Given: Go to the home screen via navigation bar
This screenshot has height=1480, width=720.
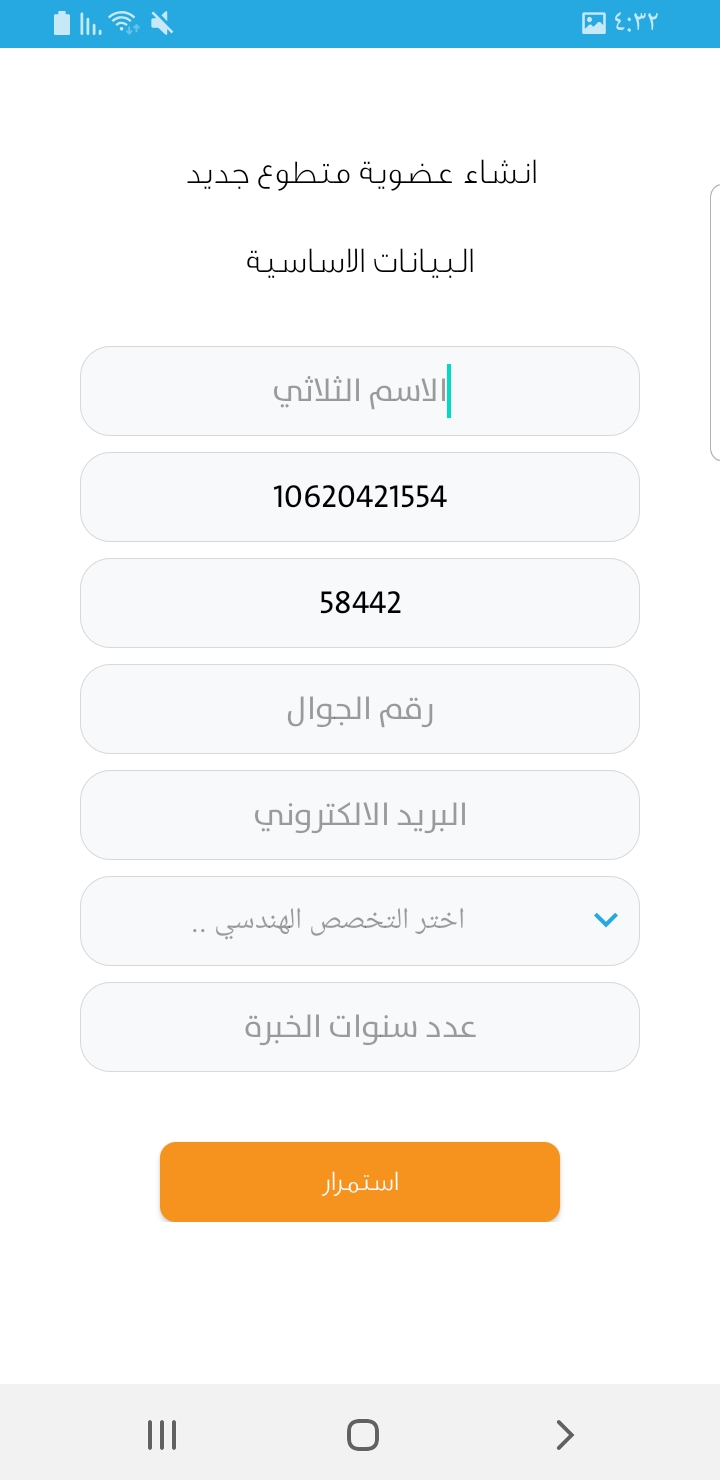Looking at the screenshot, I should [362, 1435].
